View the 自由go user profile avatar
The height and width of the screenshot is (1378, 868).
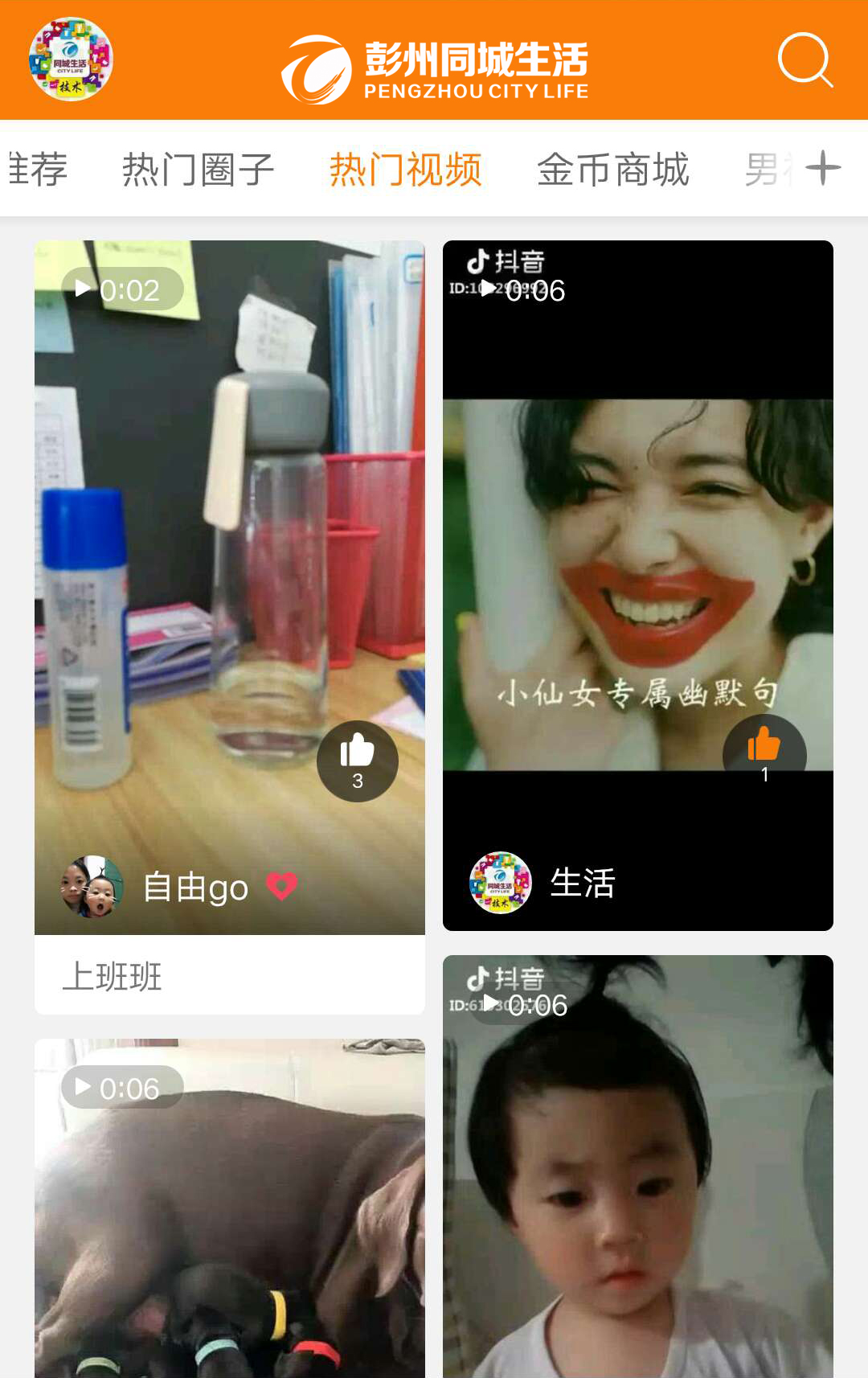tap(92, 887)
